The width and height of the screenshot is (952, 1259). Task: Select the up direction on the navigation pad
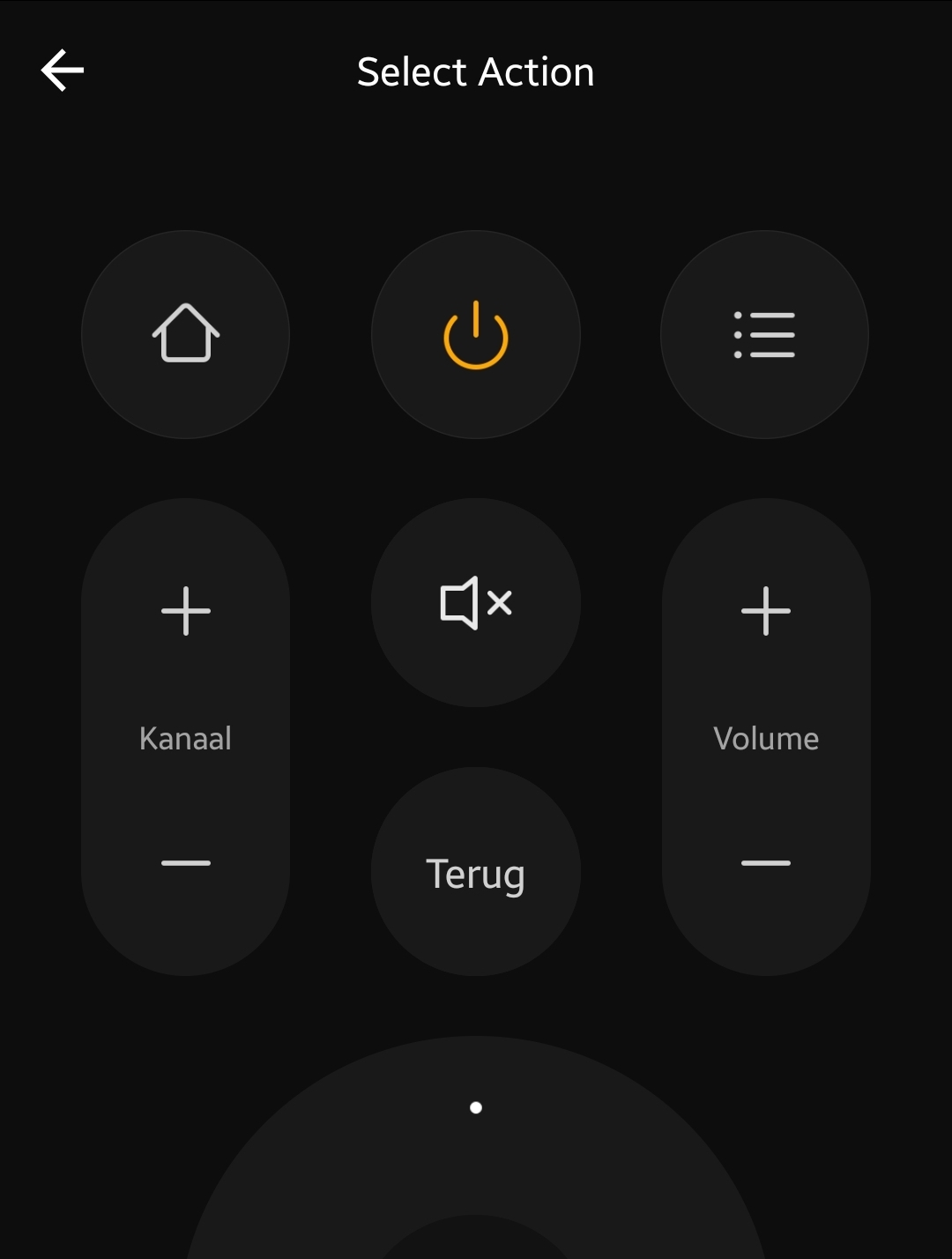[x=476, y=1107]
